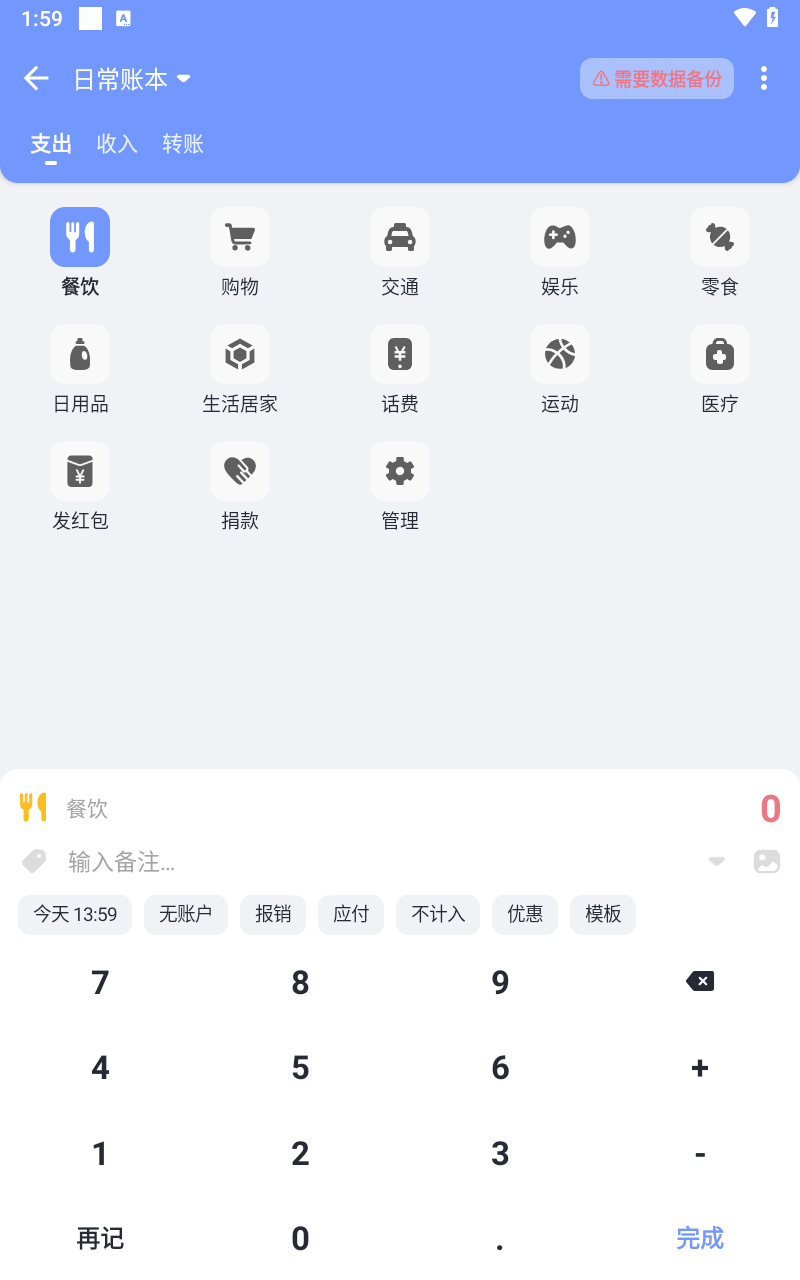Toggle the 报销 chip
This screenshot has height=1280, width=800.
coord(273,914)
